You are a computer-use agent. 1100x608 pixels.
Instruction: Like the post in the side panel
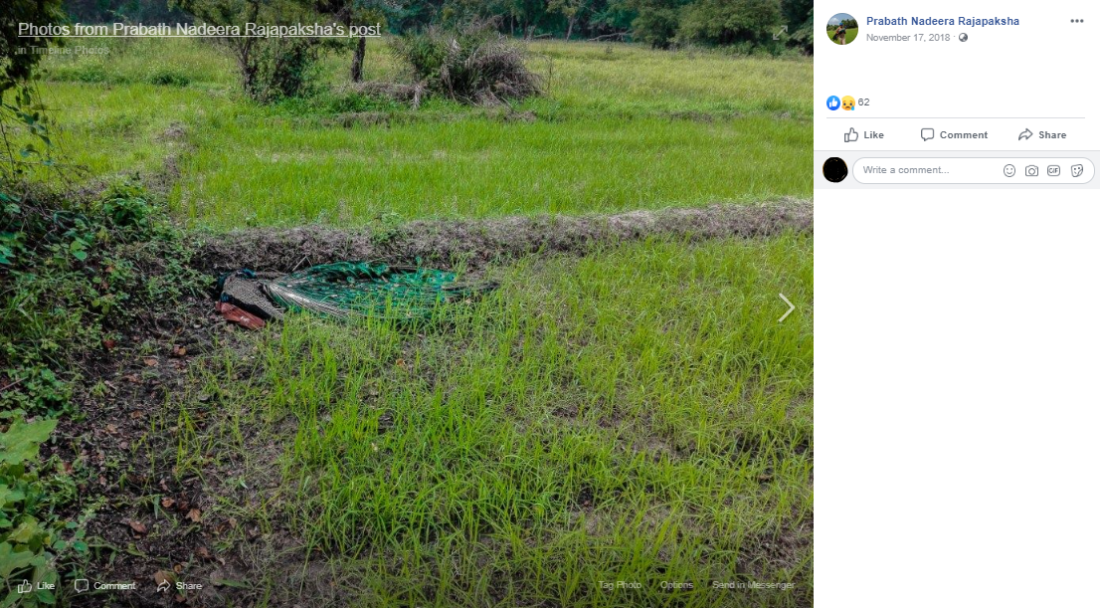(864, 135)
